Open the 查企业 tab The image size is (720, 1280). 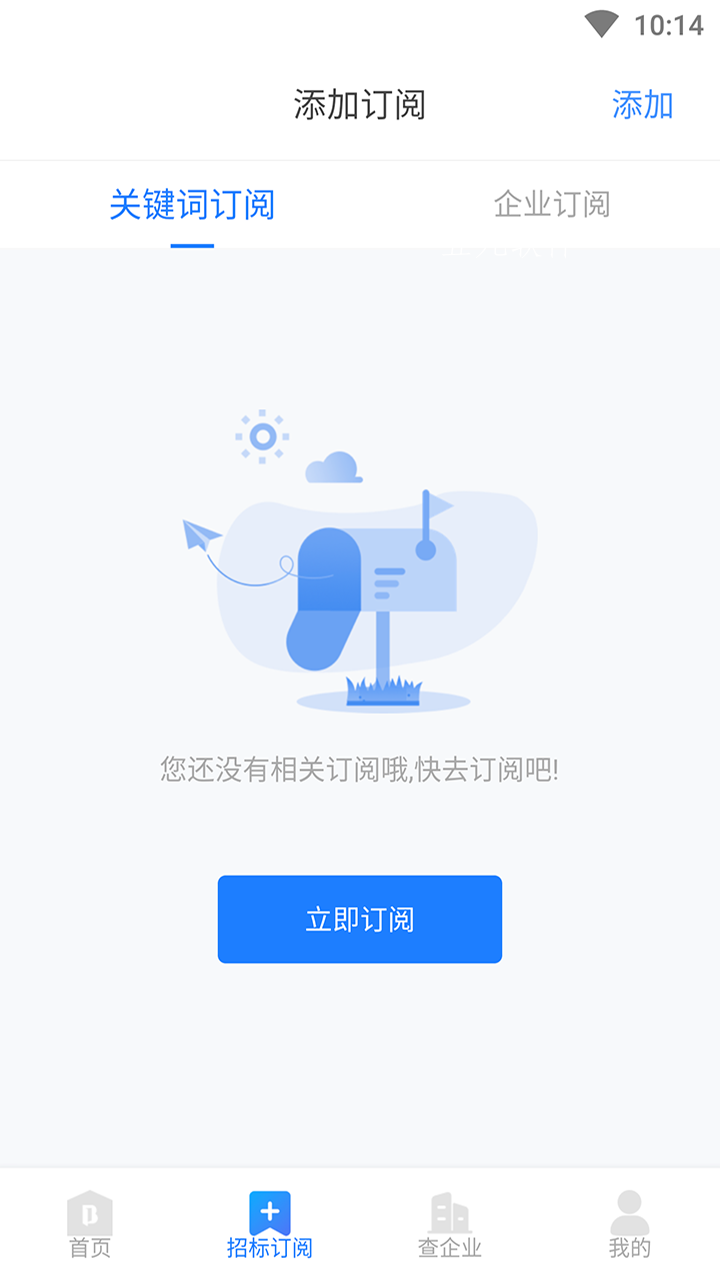450,1225
